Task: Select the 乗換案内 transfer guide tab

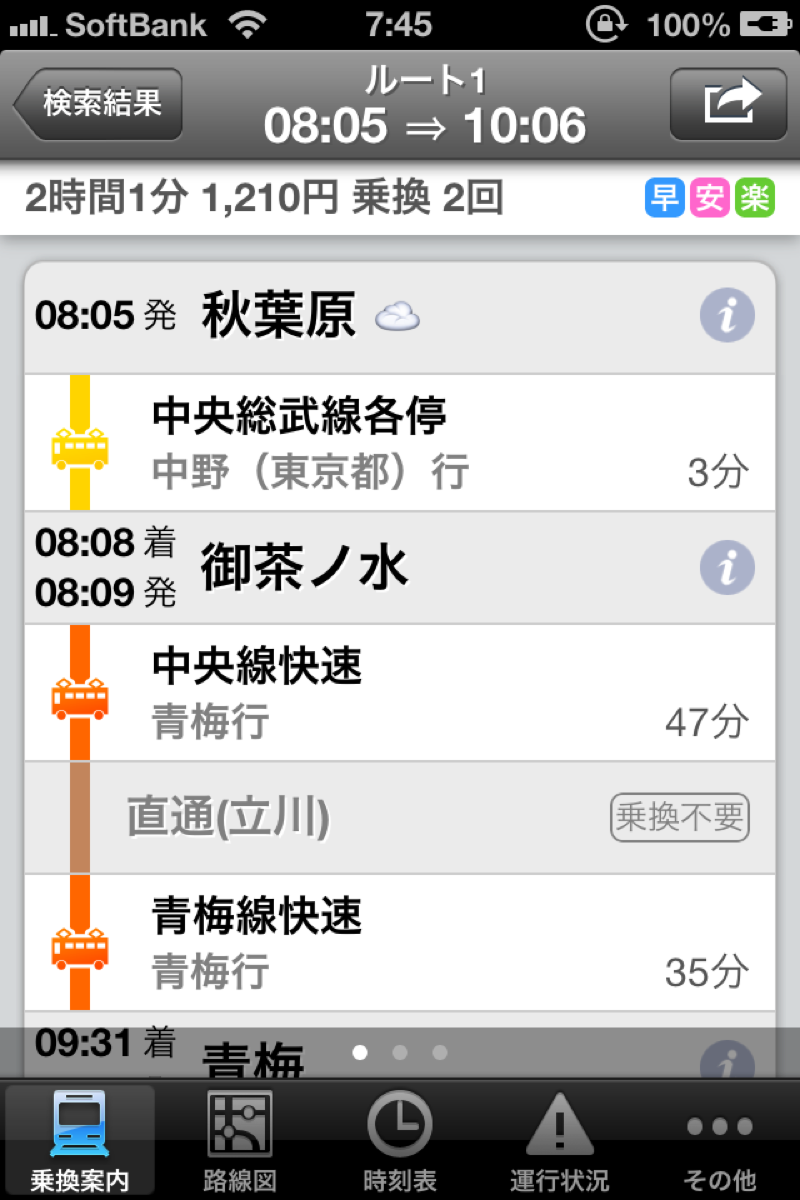Action: pos(80,1140)
